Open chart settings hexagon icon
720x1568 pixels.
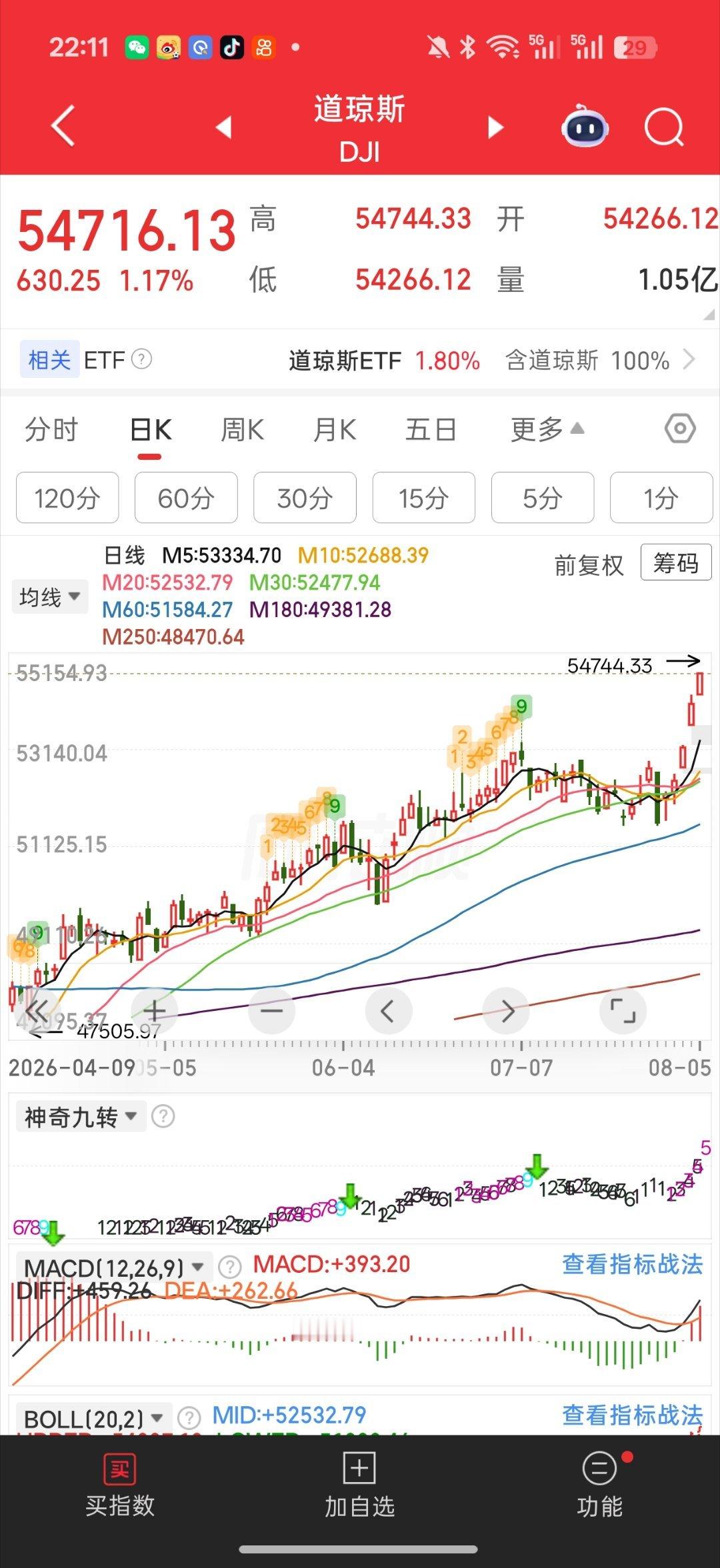pyautogui.click(x=680, y=428)
